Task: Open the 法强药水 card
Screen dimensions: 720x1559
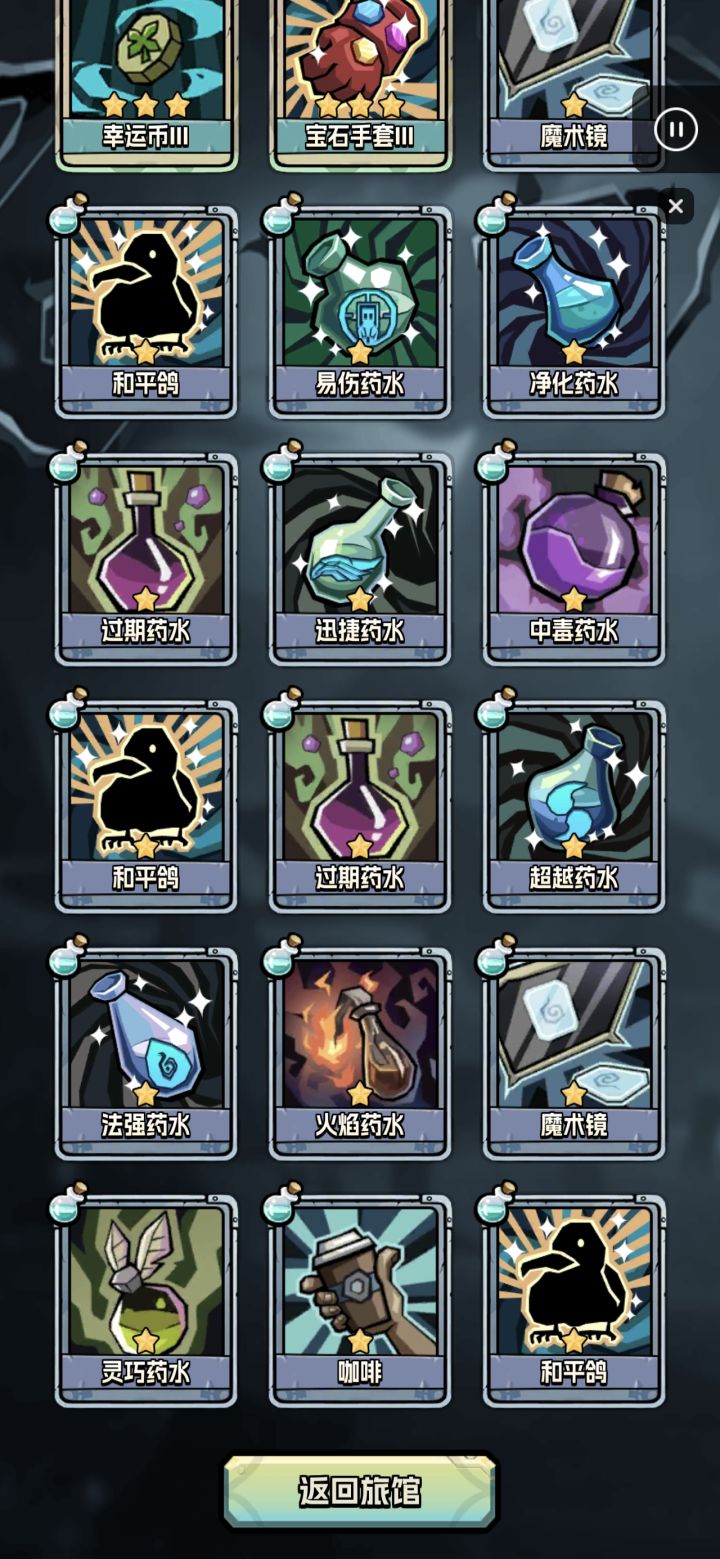Action: (146, 1052)
